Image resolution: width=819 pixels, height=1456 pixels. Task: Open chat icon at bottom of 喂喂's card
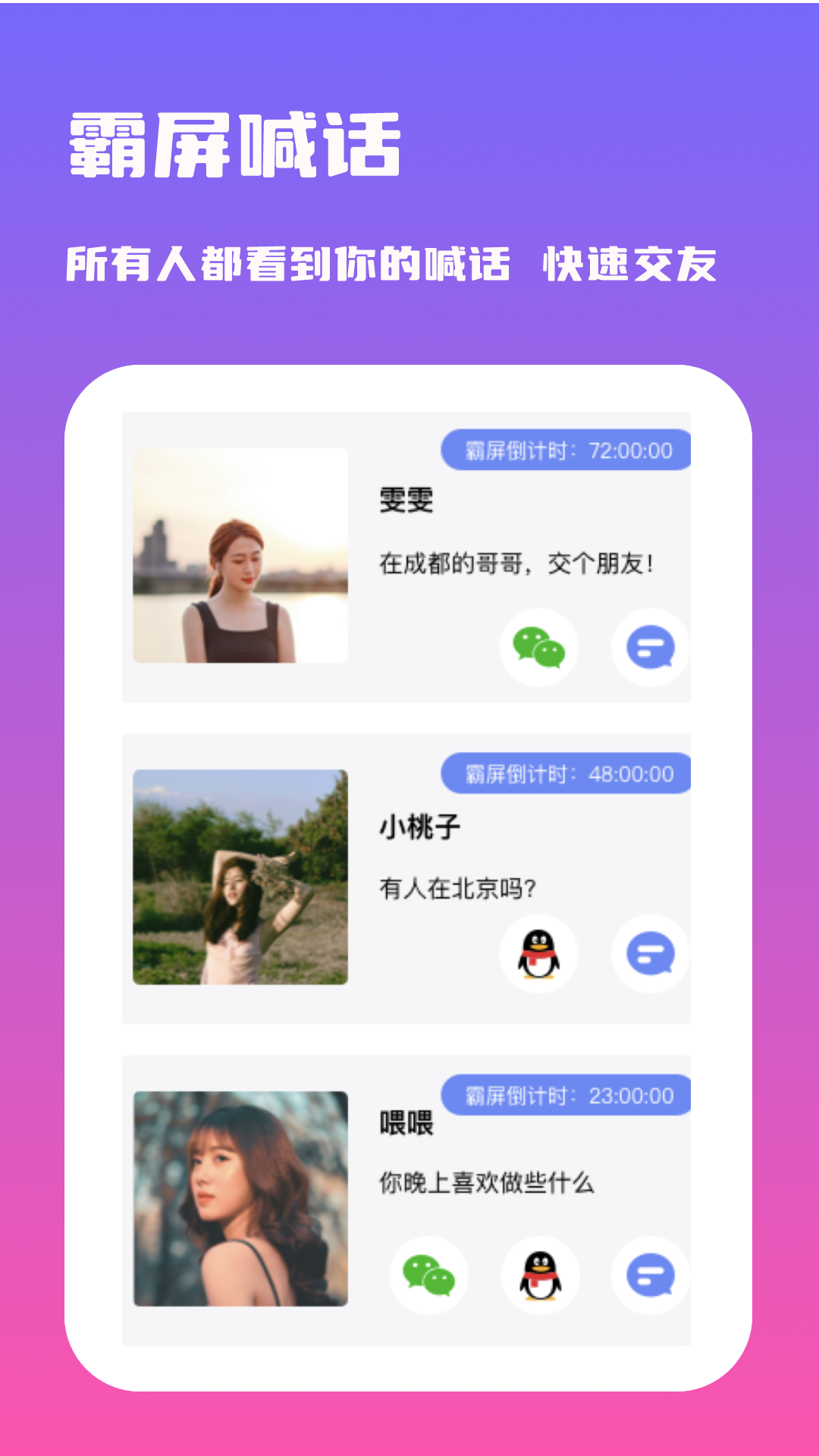click(651, 1274)
